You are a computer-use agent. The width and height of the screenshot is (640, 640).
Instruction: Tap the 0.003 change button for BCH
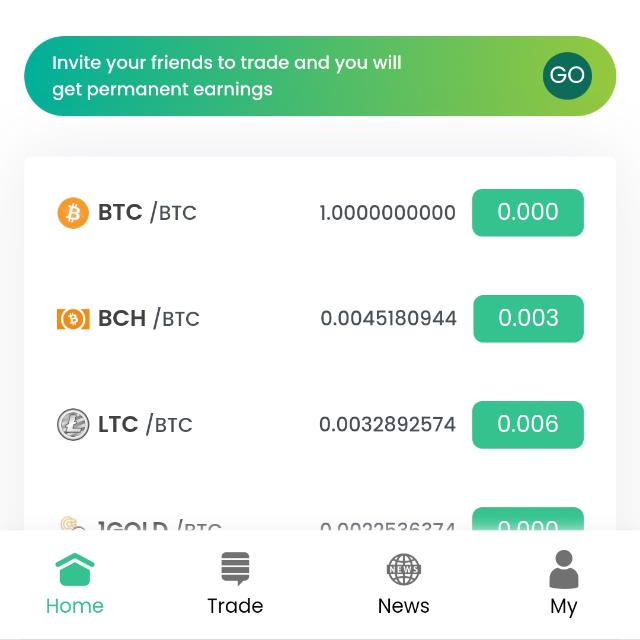coord(528,319)
